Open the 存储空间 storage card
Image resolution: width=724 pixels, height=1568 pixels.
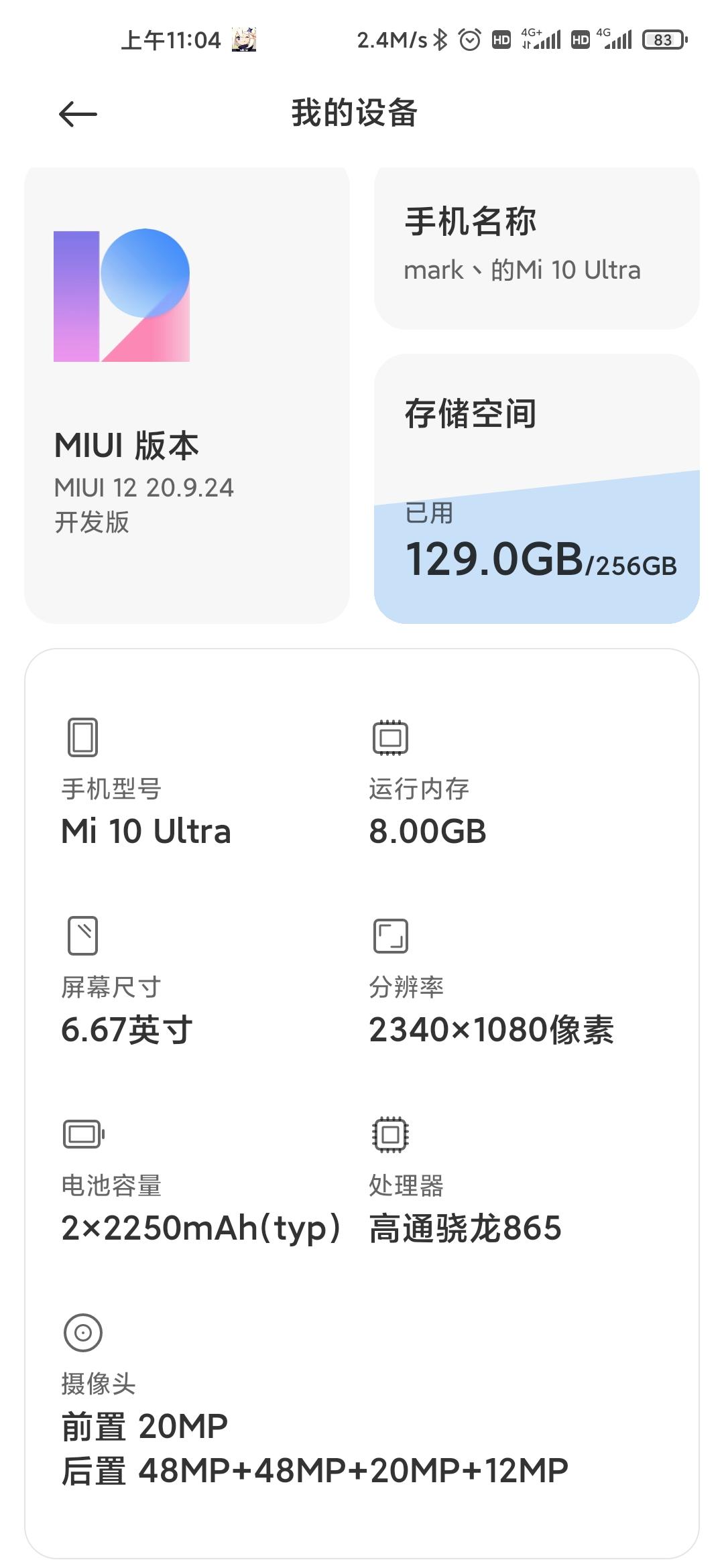coord(537,488)
